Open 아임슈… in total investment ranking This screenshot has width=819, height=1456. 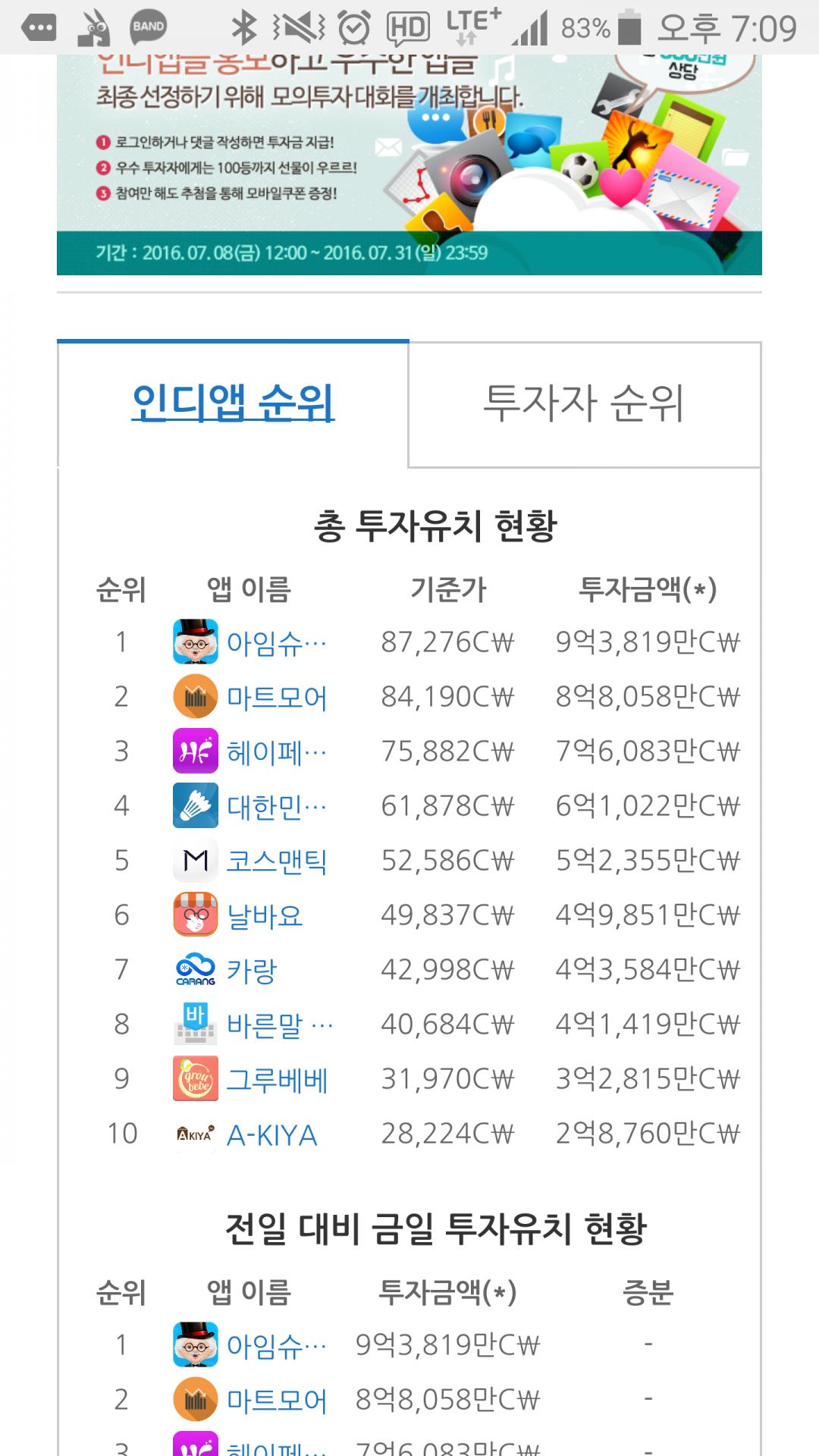(x=277, y=642)
